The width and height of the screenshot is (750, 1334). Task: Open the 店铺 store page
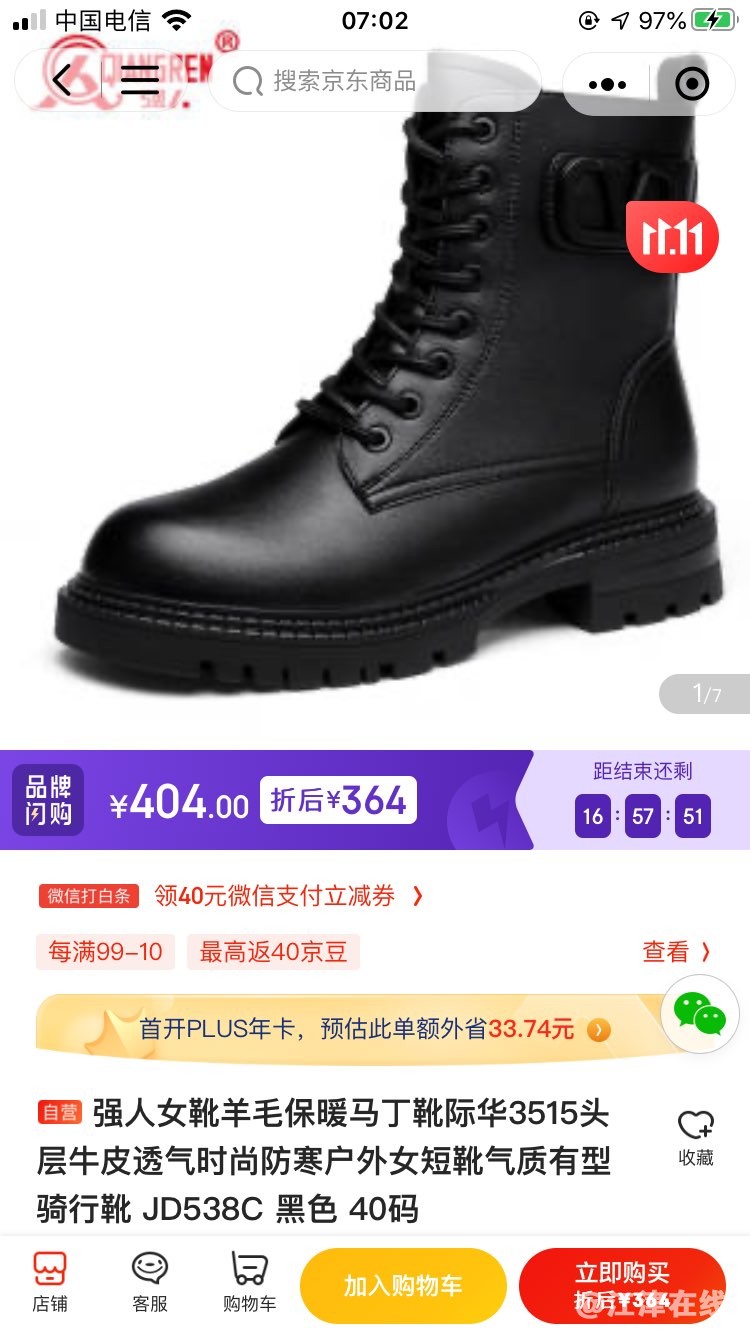pyautogui.click(x=49, y=1283)
